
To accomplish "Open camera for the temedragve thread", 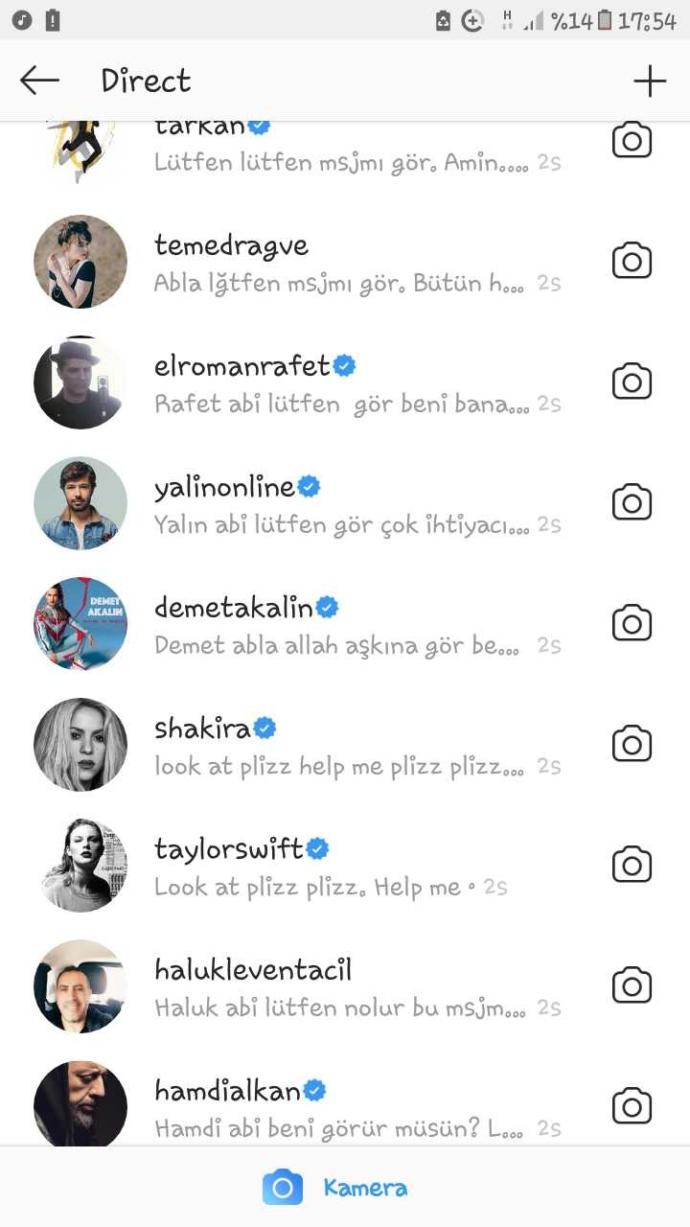I will [x=631, y=261].
